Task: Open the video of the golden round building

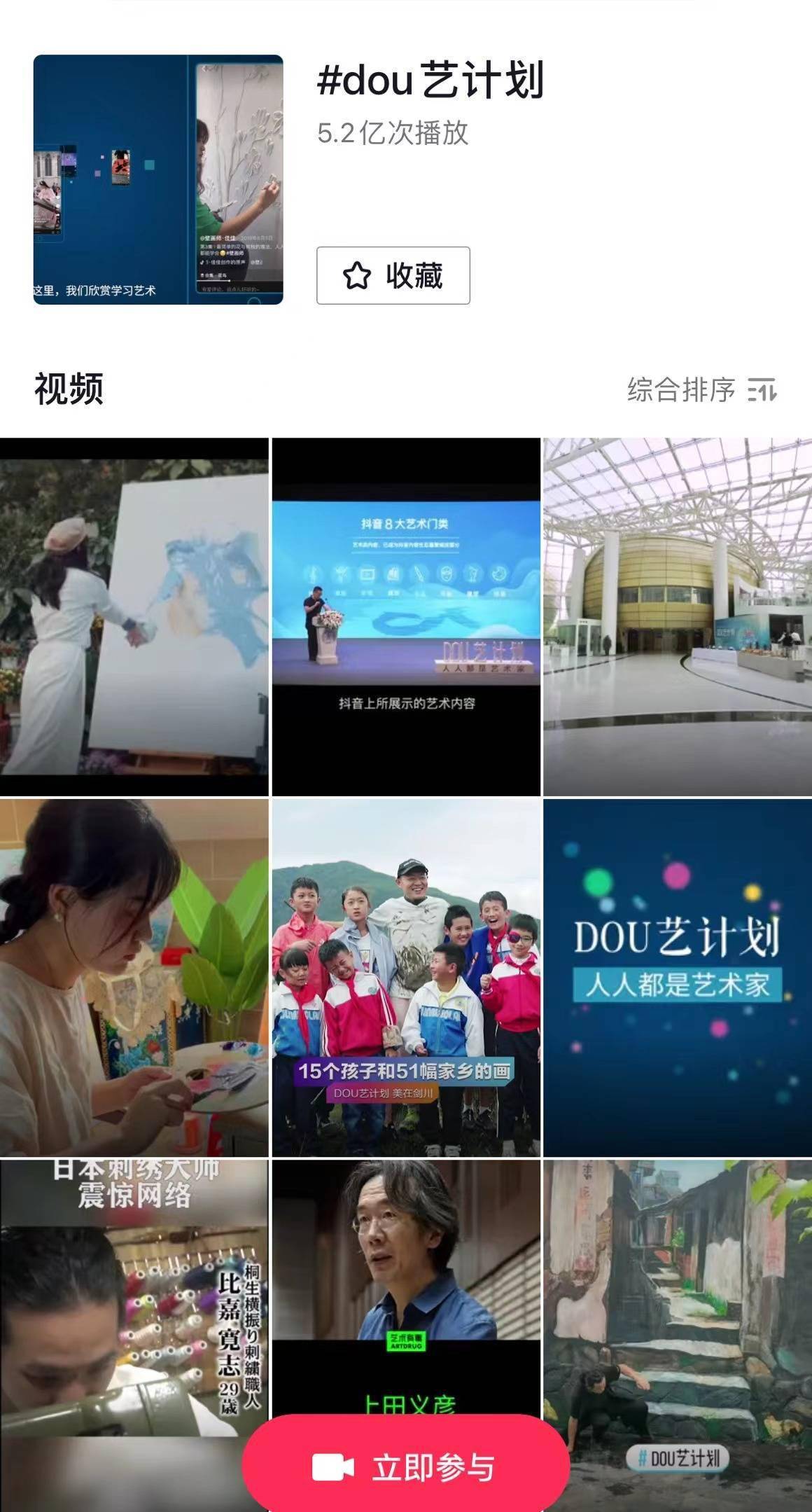Action: coord(678,617)
